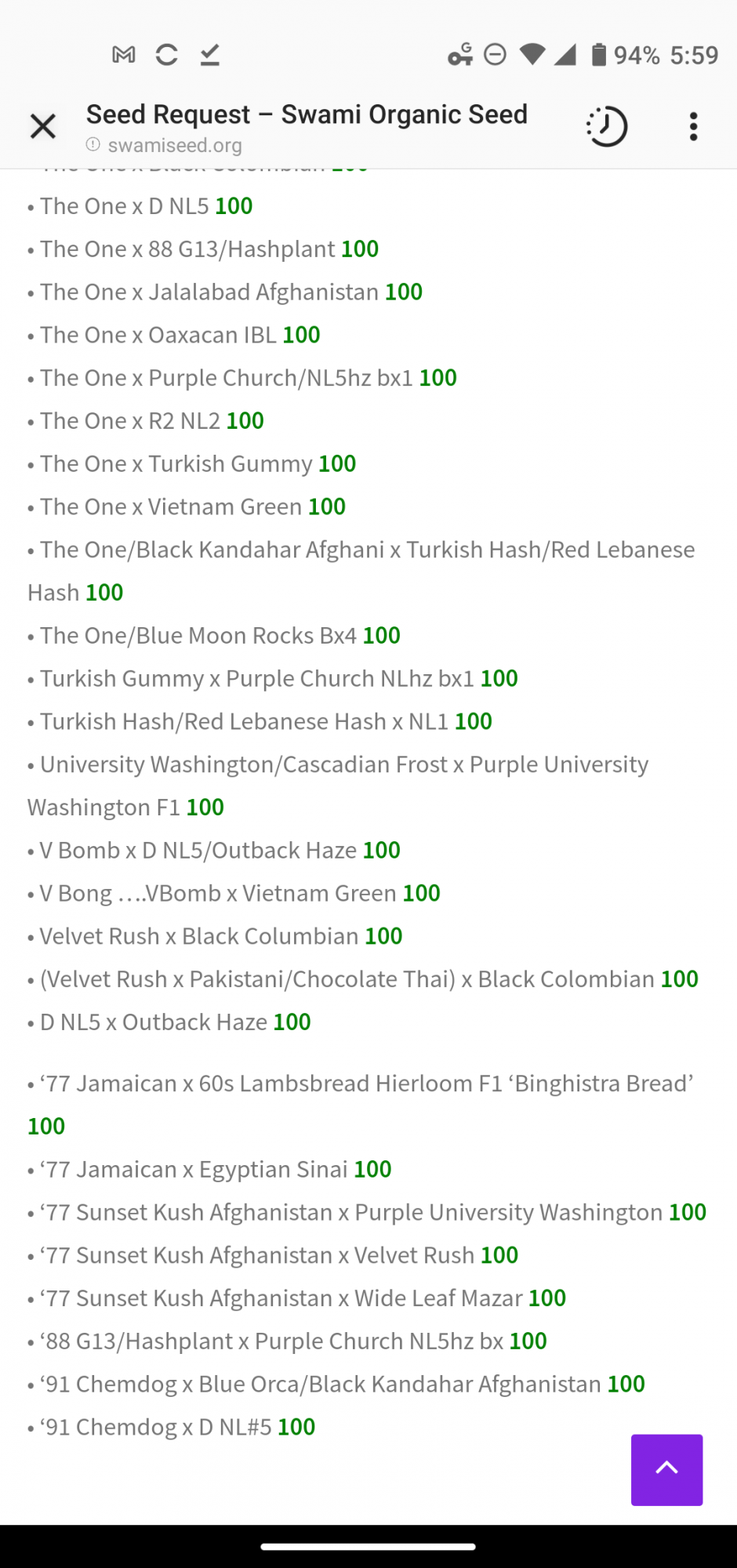Tap the clock history icon in toolbar
This screenshot has width=737, height=1568.
point(607,126)
